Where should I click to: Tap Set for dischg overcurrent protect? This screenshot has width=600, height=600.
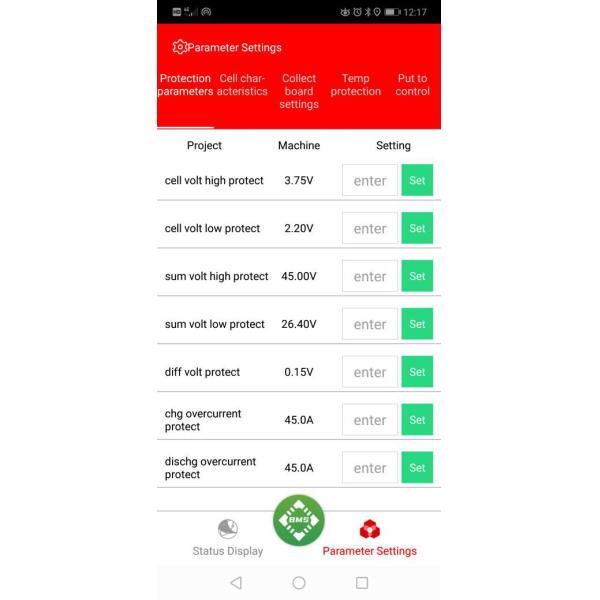click(x=417, y=468)
